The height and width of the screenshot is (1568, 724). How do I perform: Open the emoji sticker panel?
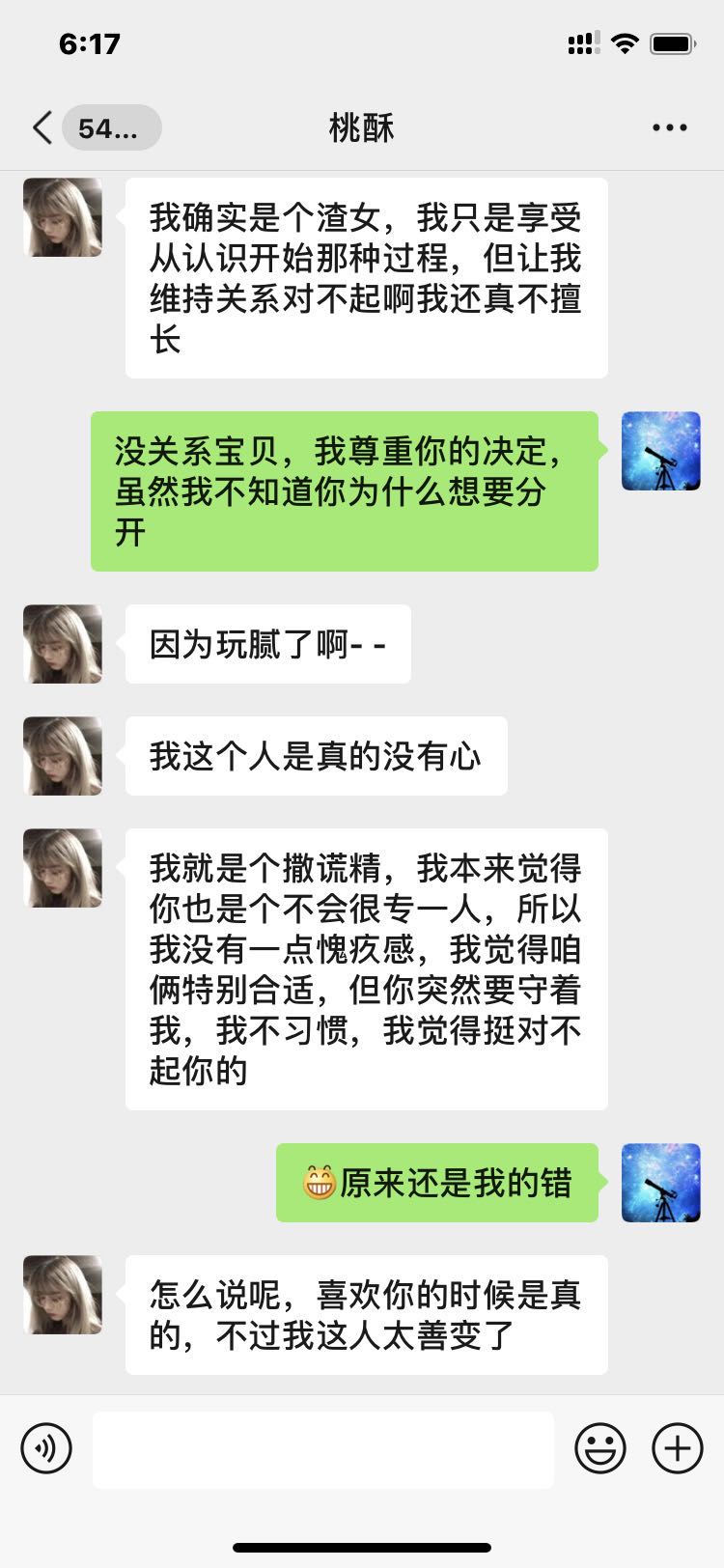point(600,1449)
